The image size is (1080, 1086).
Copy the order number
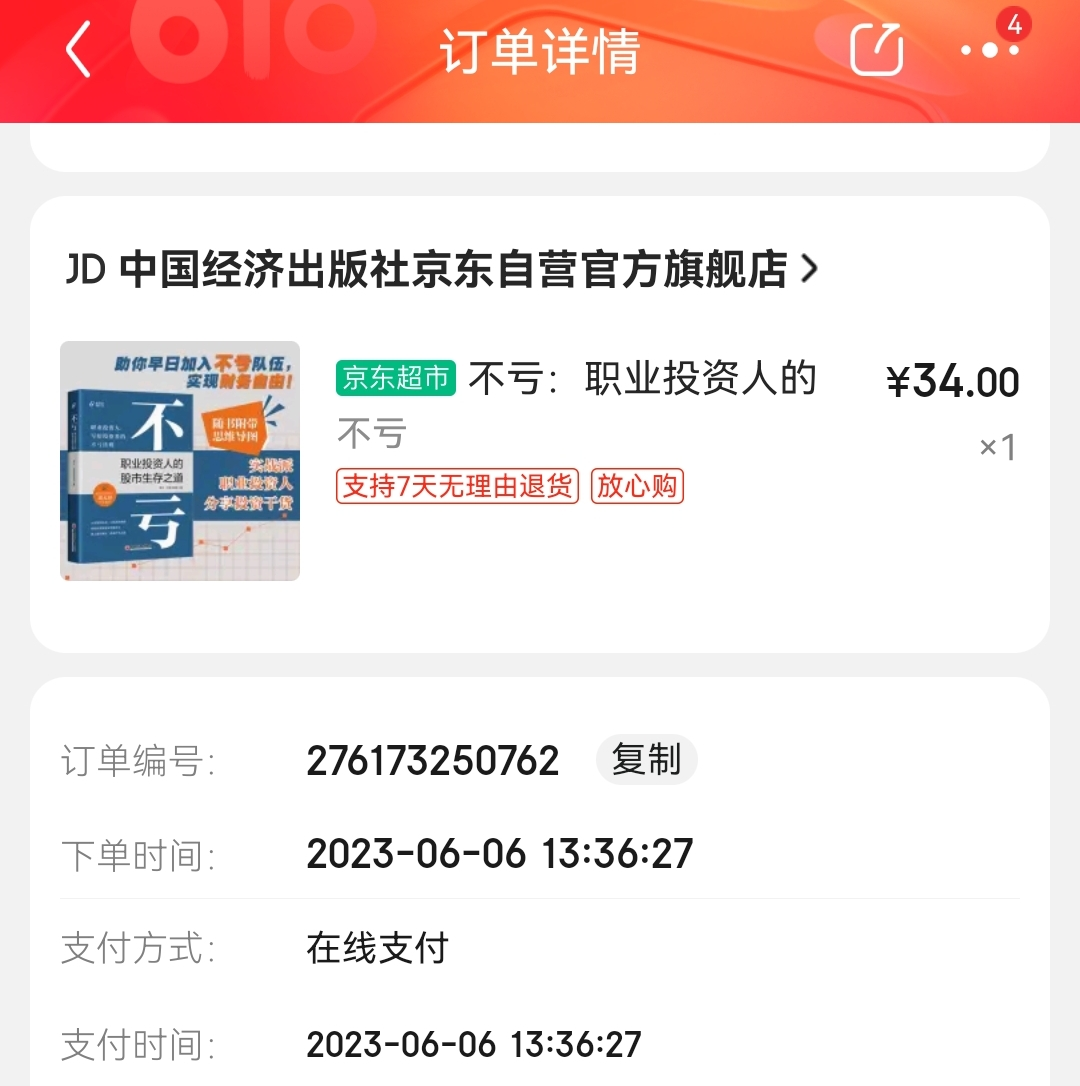(646, 760)
